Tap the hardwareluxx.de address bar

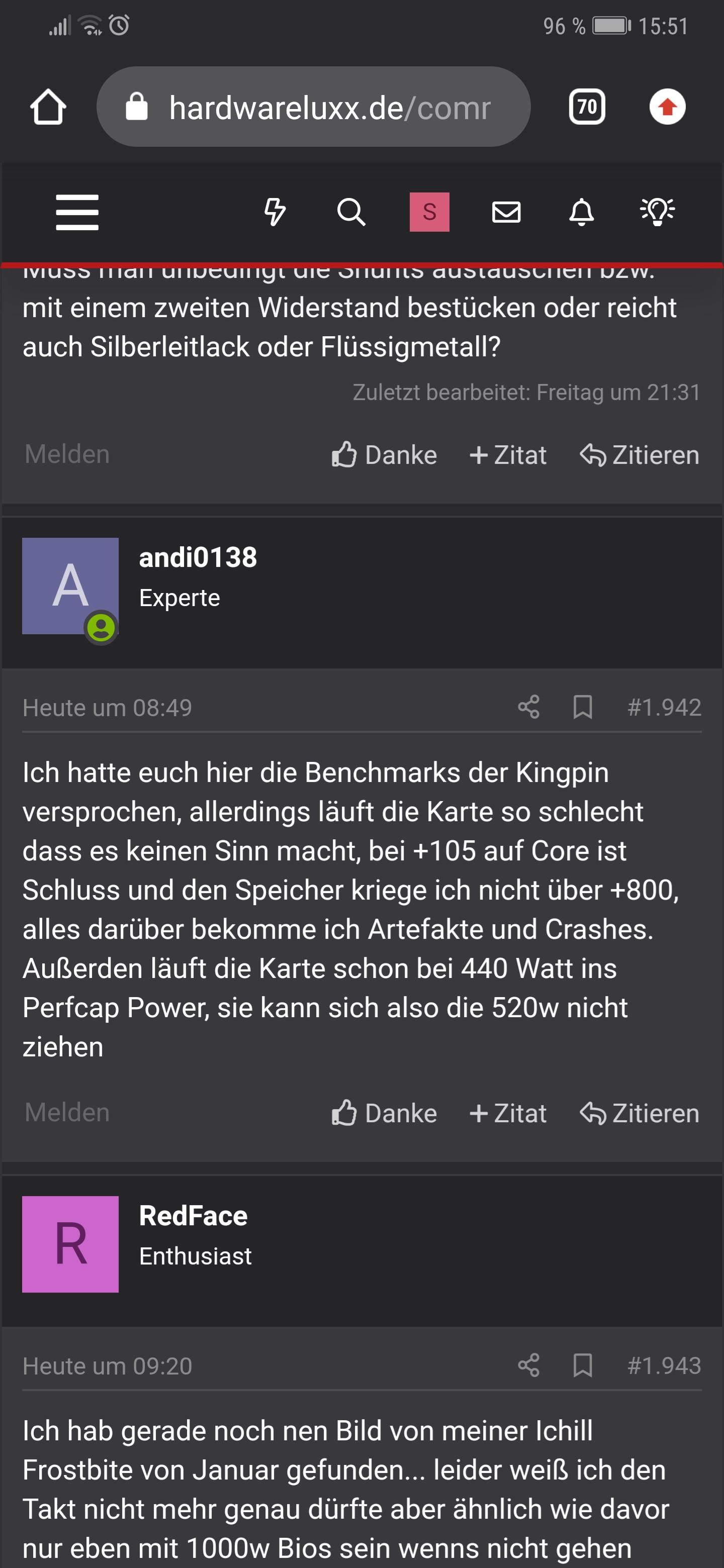(x=313, y=107)
